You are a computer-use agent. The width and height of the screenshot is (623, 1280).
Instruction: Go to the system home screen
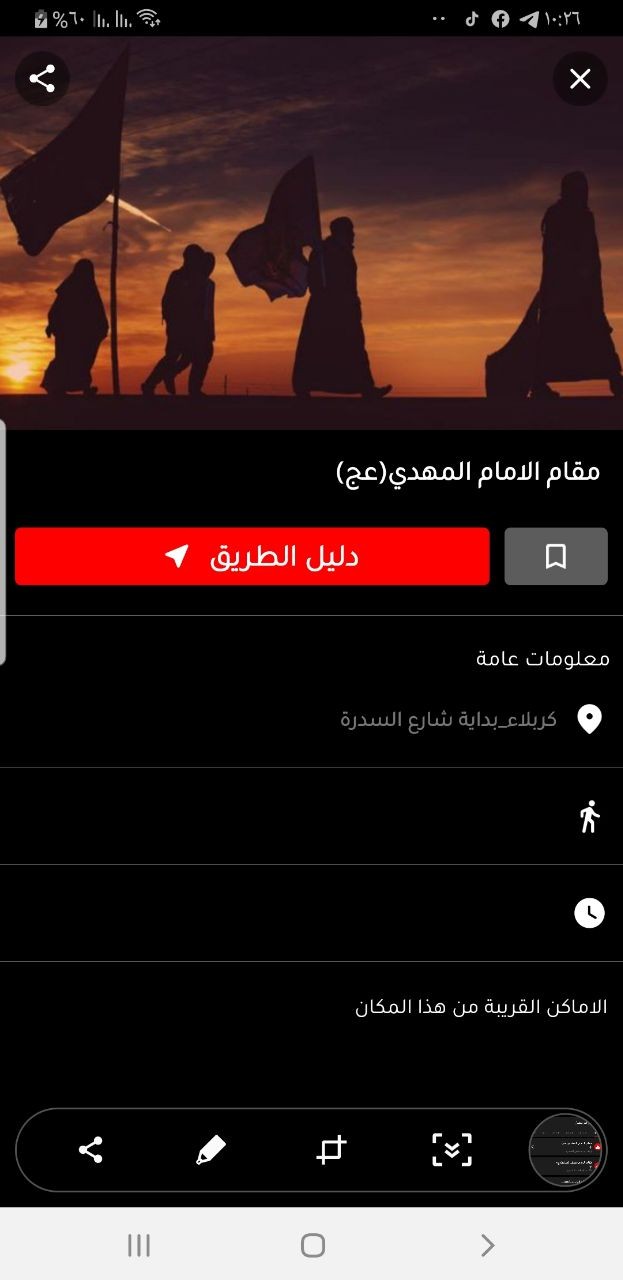tap(312, 1245)
